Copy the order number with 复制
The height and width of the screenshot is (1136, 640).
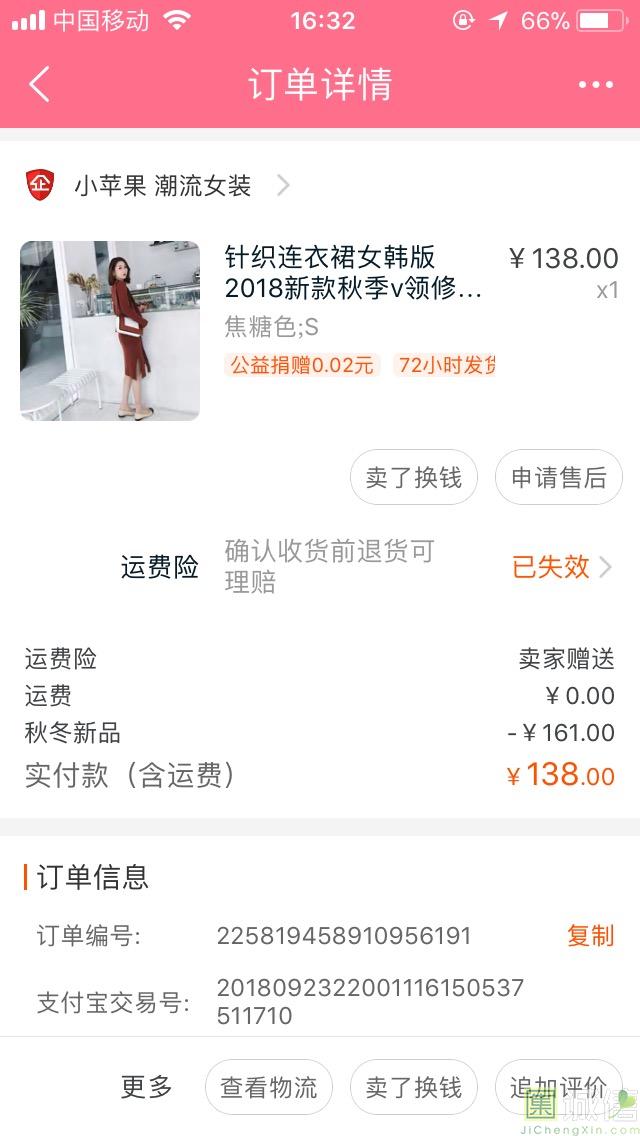[590, 936]
